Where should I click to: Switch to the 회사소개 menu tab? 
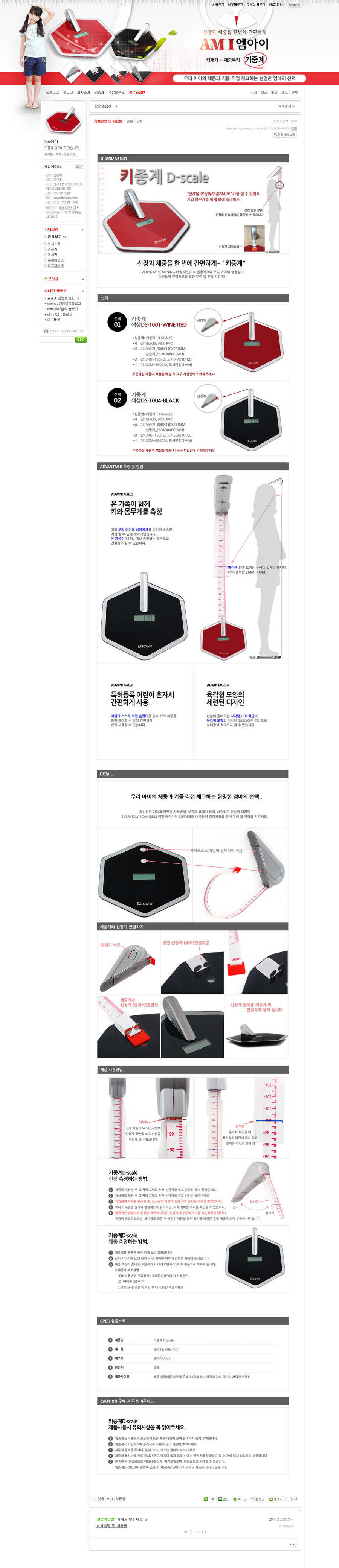(x=83, y=93)
